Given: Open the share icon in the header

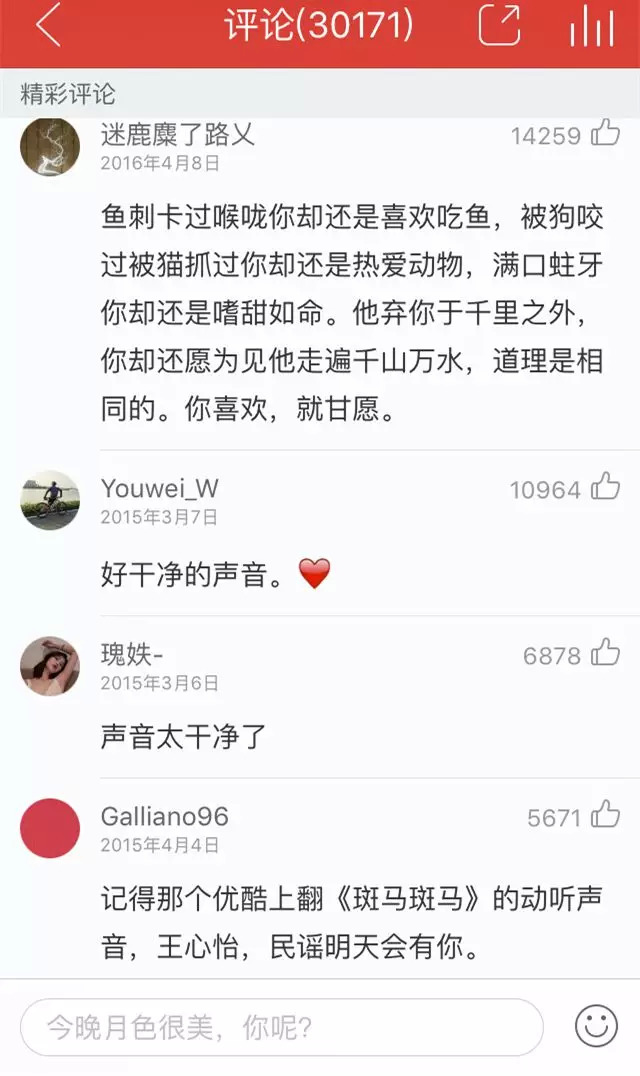Looking at the screenshot, I should tap(499, 26).
